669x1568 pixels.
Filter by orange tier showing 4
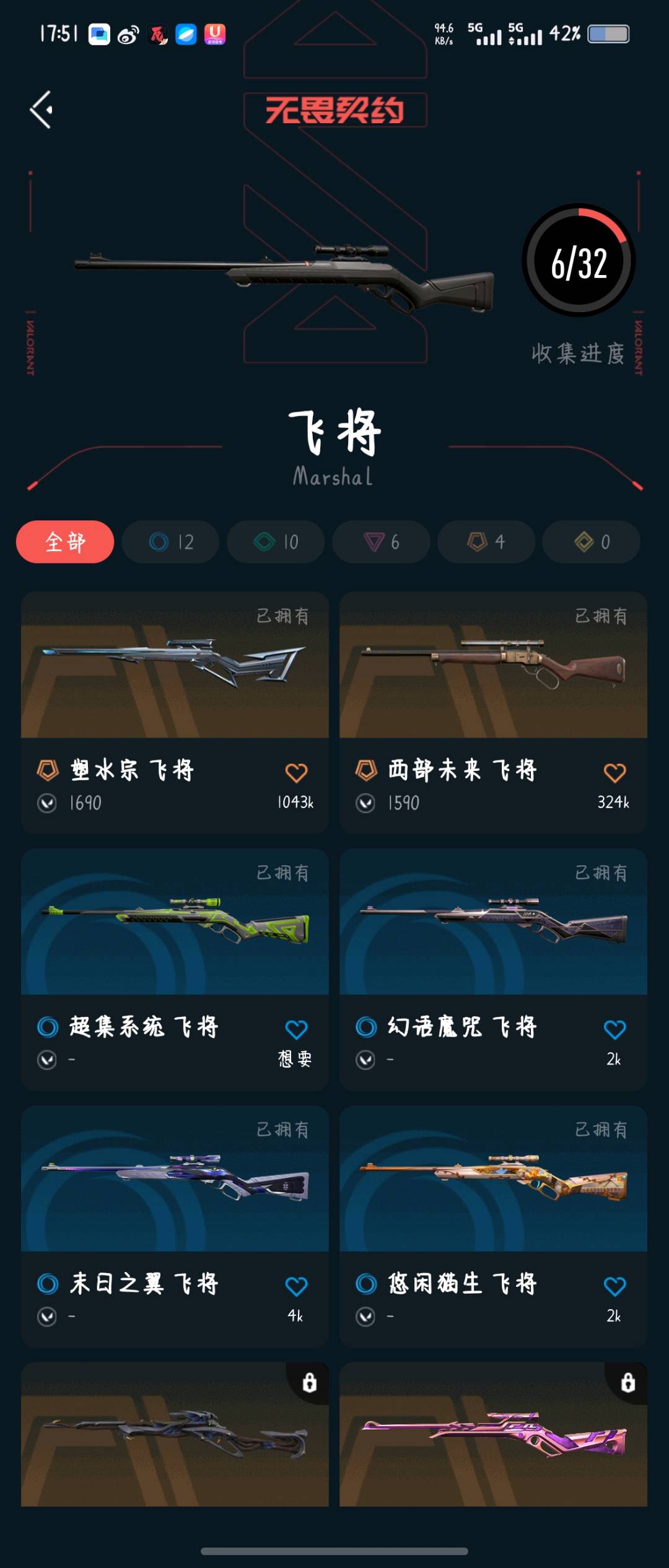pyautogui.click(x=486, y=542)
